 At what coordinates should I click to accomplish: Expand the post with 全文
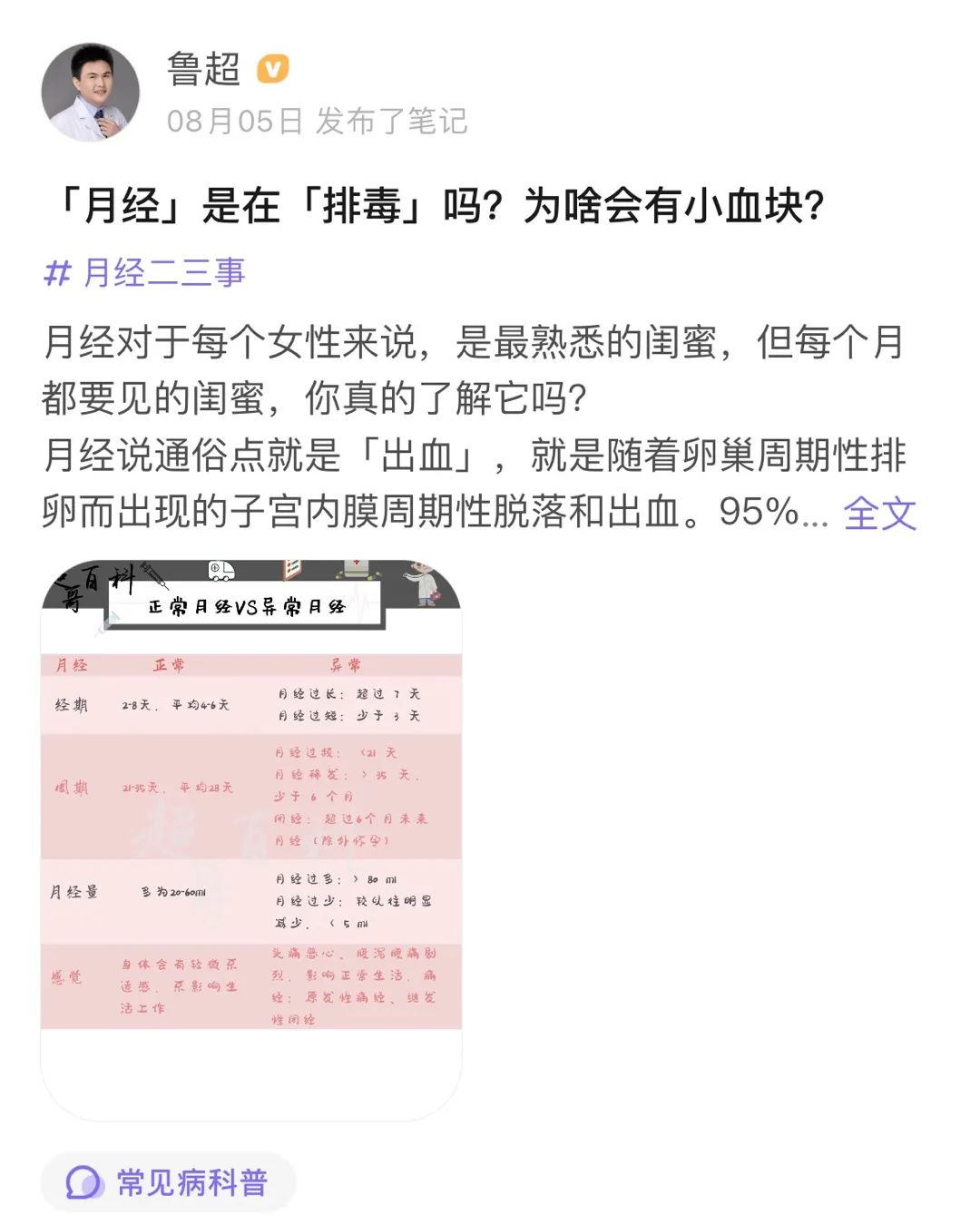pos(879,514)
